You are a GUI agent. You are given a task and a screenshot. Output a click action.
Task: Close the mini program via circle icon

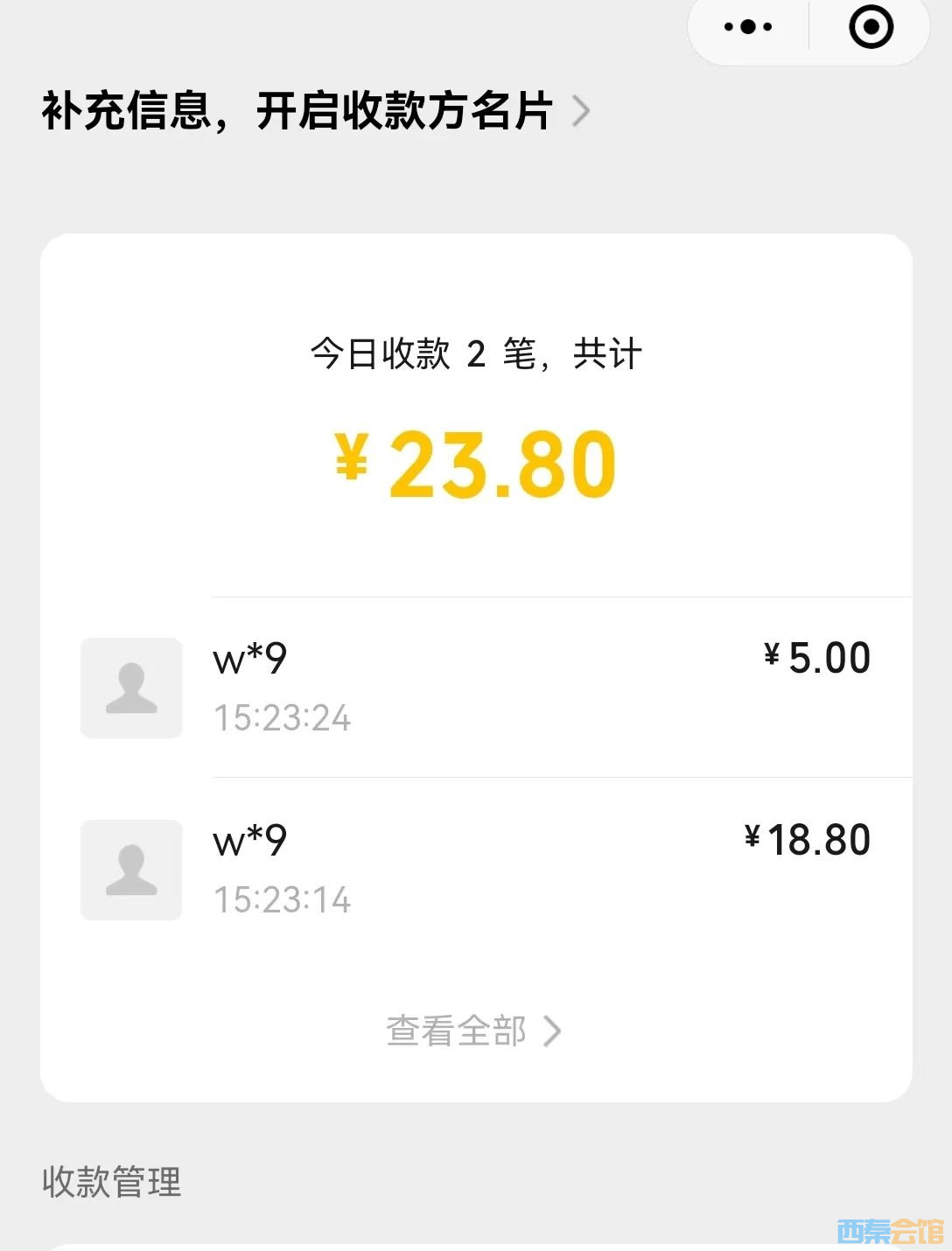pos(871,27)
